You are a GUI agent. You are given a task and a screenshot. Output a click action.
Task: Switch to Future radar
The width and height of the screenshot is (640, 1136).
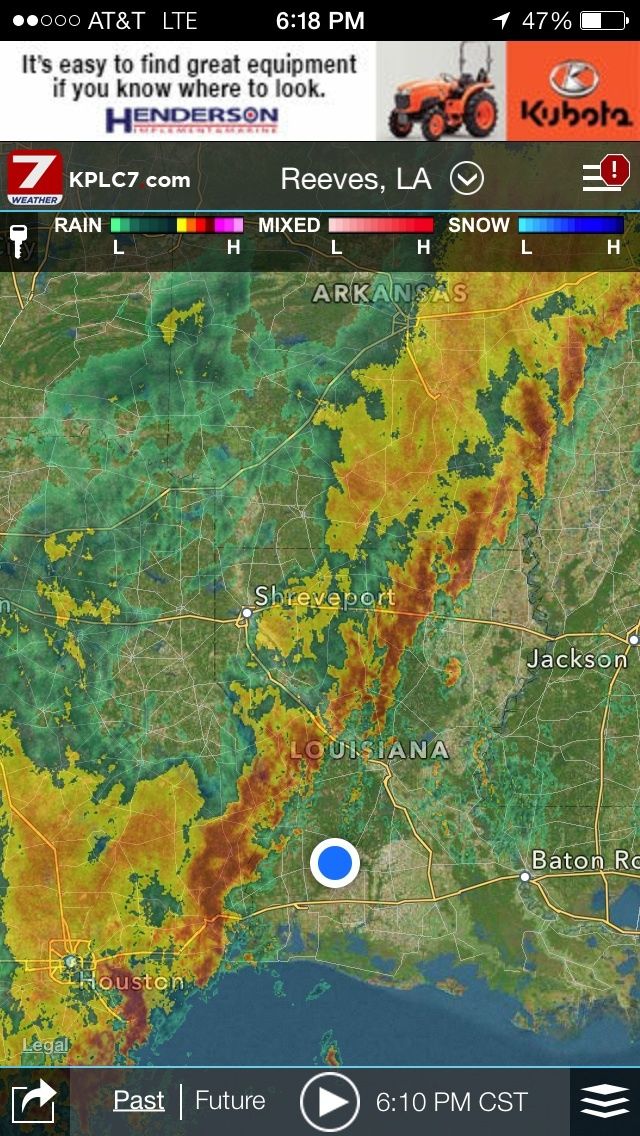point(230,1101)
